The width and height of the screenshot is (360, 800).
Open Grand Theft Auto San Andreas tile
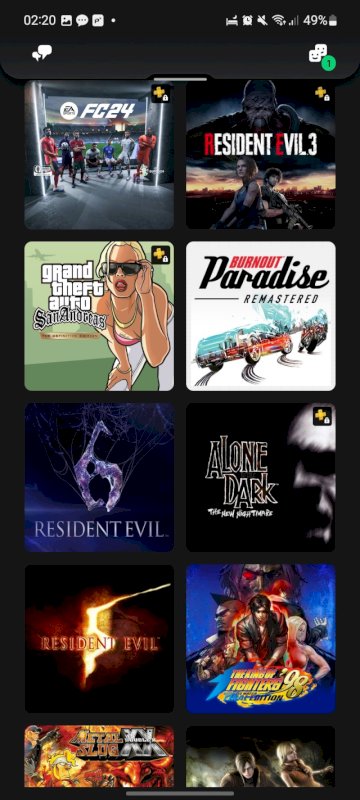[x=99, y=316]
